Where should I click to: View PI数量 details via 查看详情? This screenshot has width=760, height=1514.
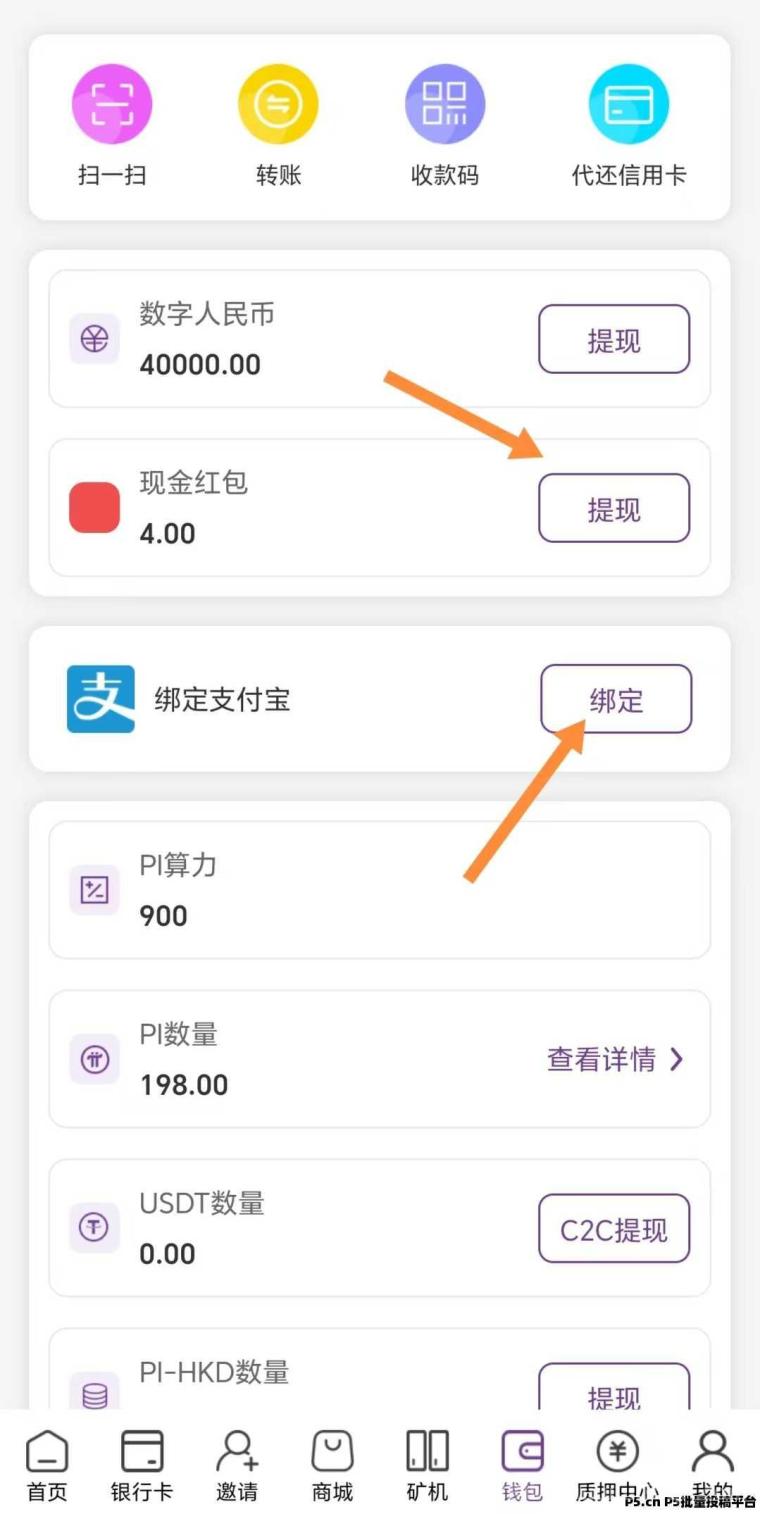pyautogui.click(x=615, y=1059)
